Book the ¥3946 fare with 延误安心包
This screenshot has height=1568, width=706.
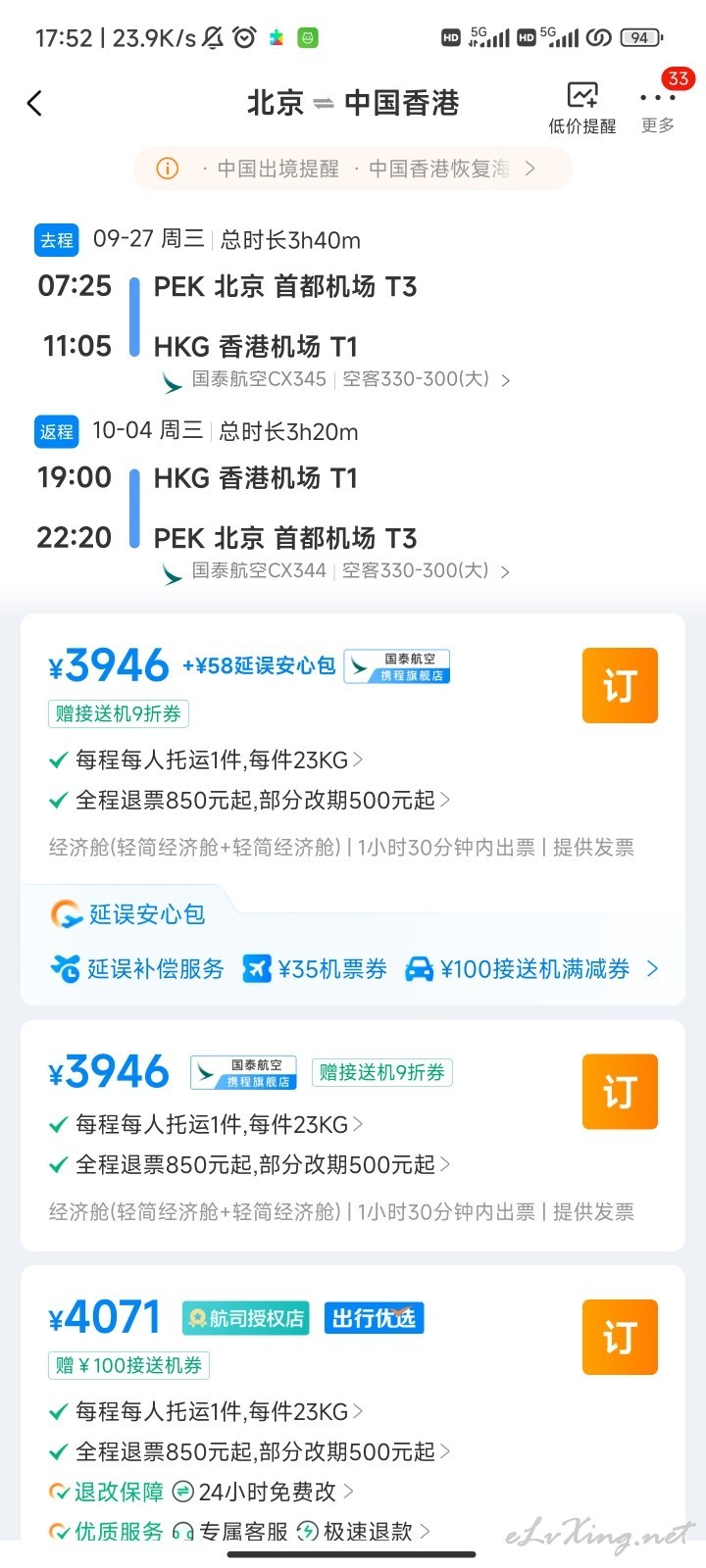tap(620, 685)
